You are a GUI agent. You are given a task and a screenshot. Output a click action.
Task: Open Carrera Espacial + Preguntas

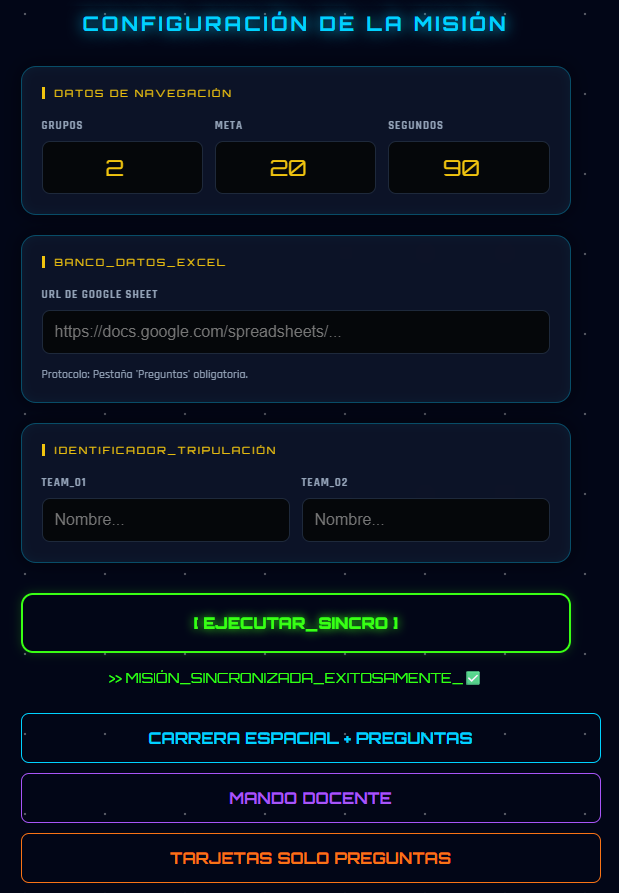pyautogui.click(x=311, y=738)
